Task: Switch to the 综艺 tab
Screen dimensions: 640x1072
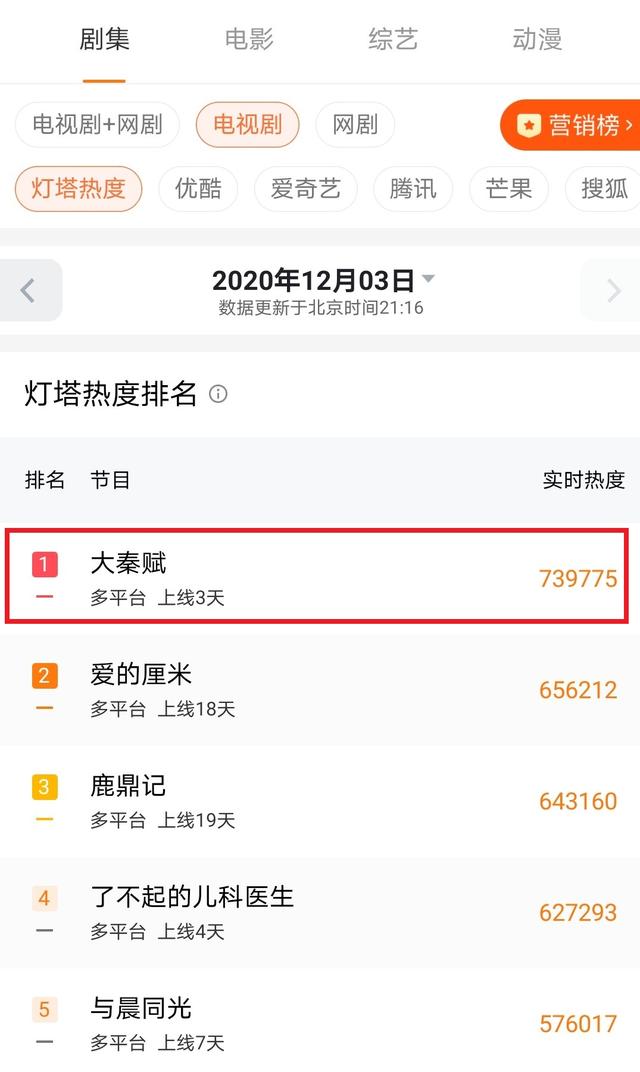Action: coord(393,40)
